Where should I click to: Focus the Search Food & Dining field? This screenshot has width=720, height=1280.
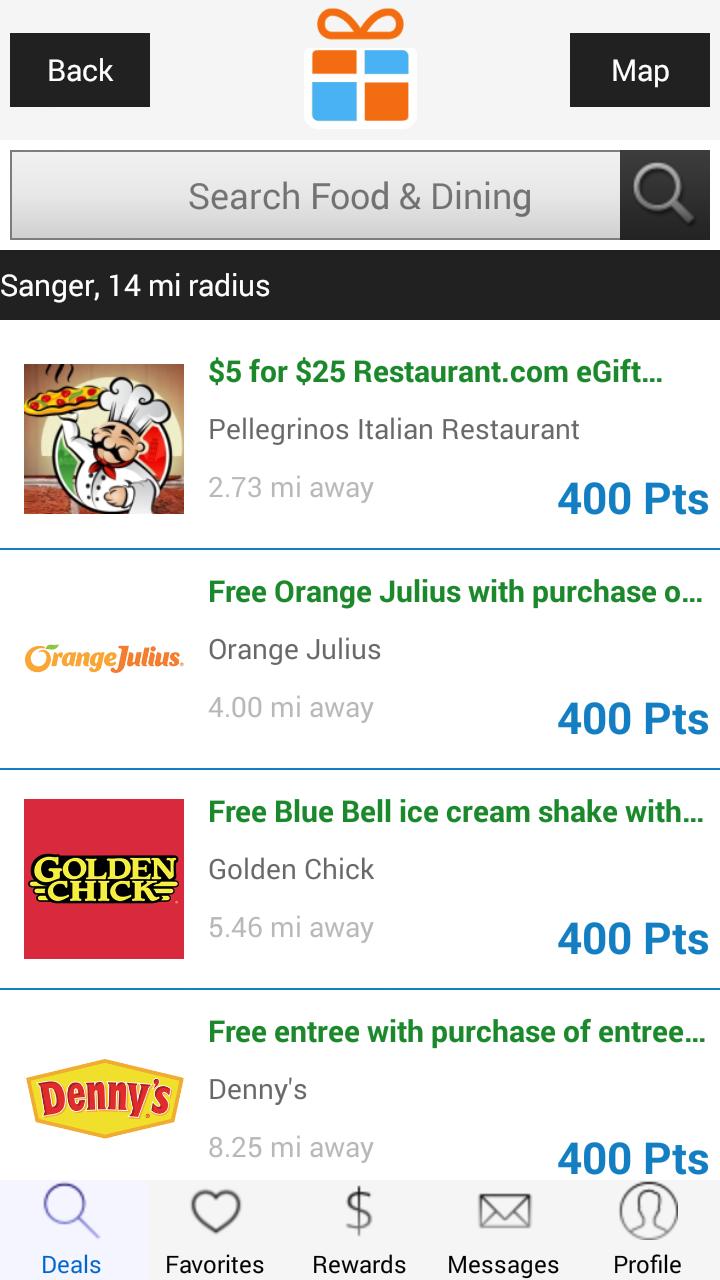[x=315, y=196]
